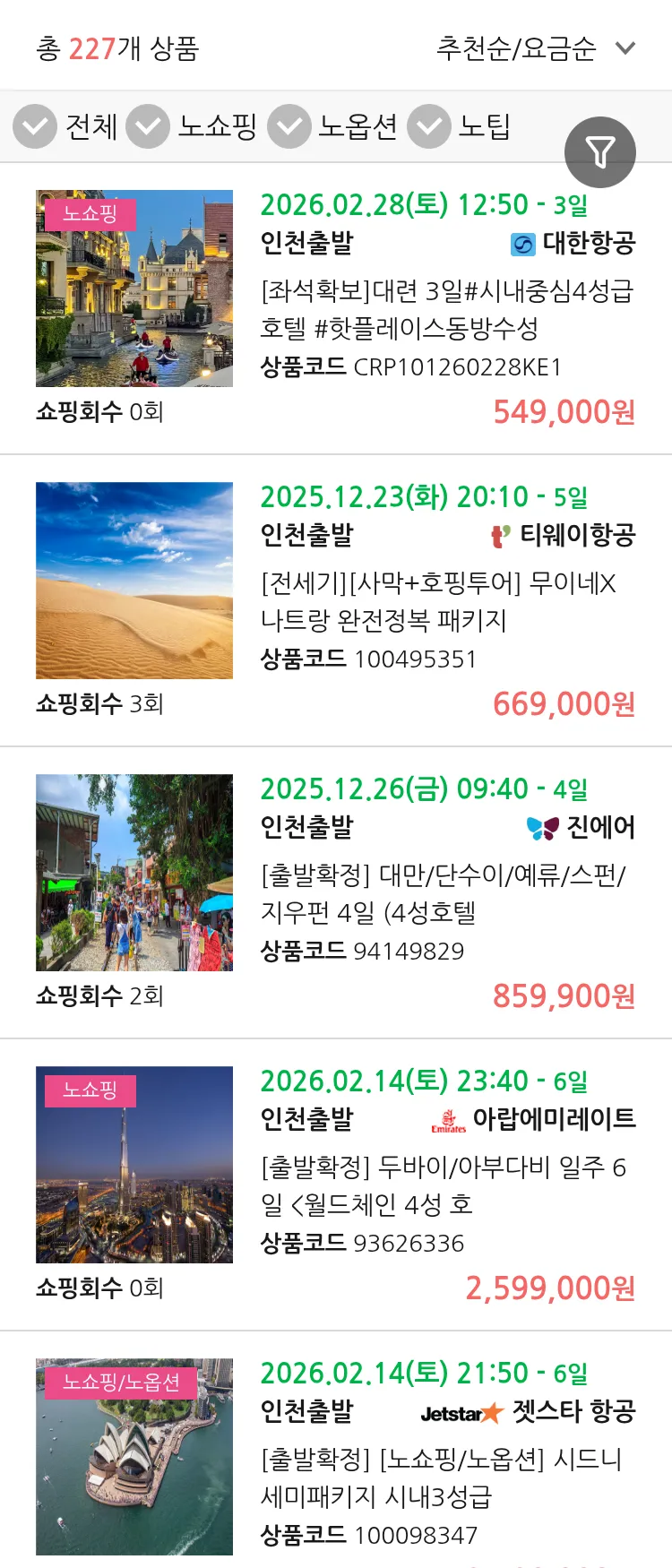Click the desert dunes tour thumbnail

click(x=134, y=580)
